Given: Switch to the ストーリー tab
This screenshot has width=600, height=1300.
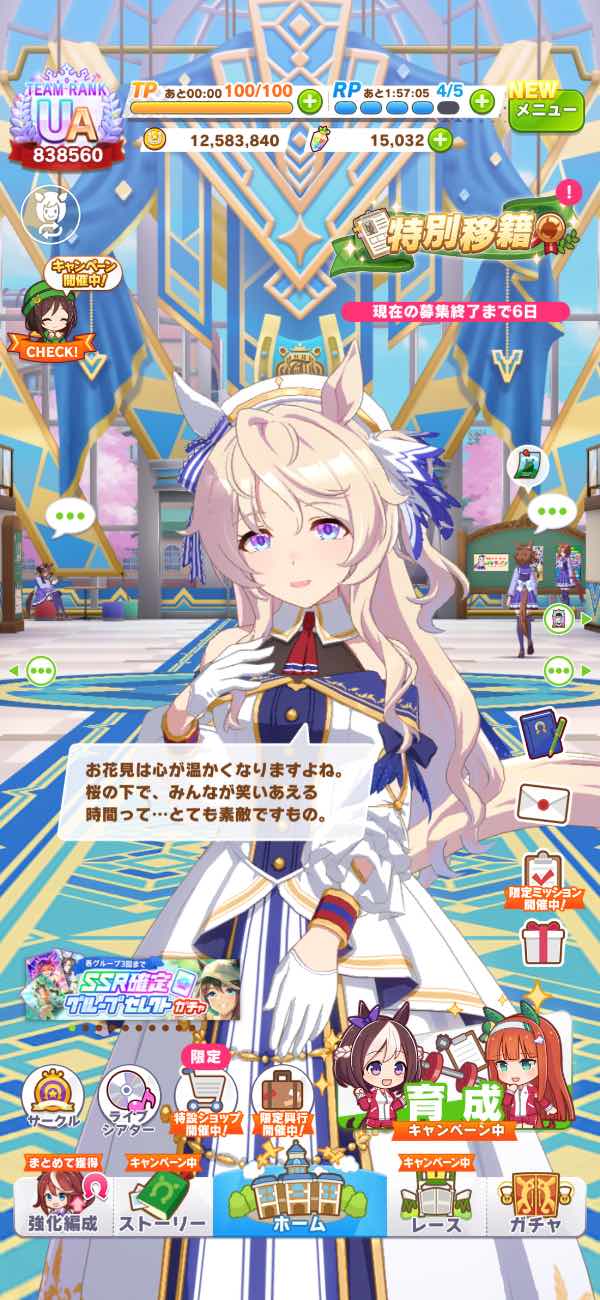Looking at the screenshot, I should pos(163,1205).
